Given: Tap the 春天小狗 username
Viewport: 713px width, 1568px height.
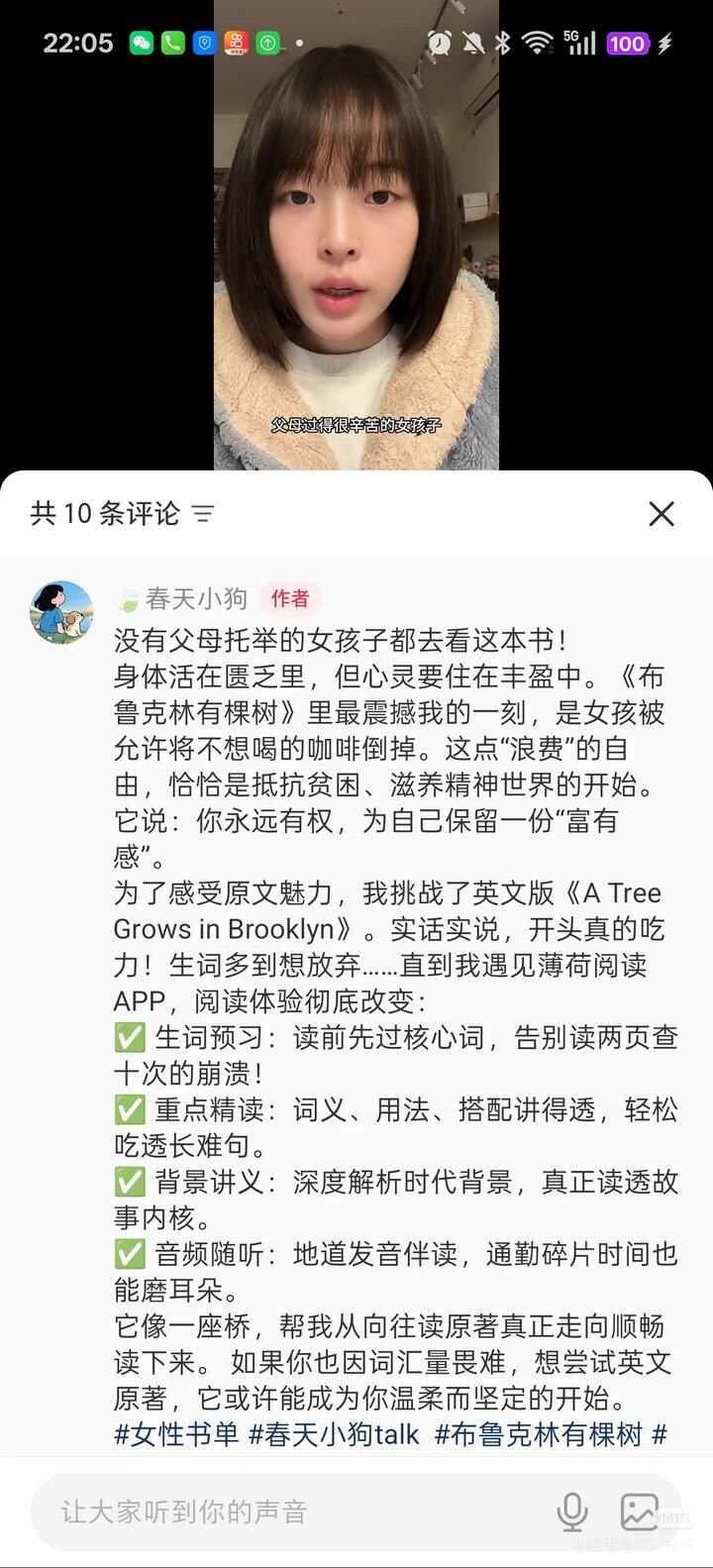Looking at the screenshot, I should [196, 598].
